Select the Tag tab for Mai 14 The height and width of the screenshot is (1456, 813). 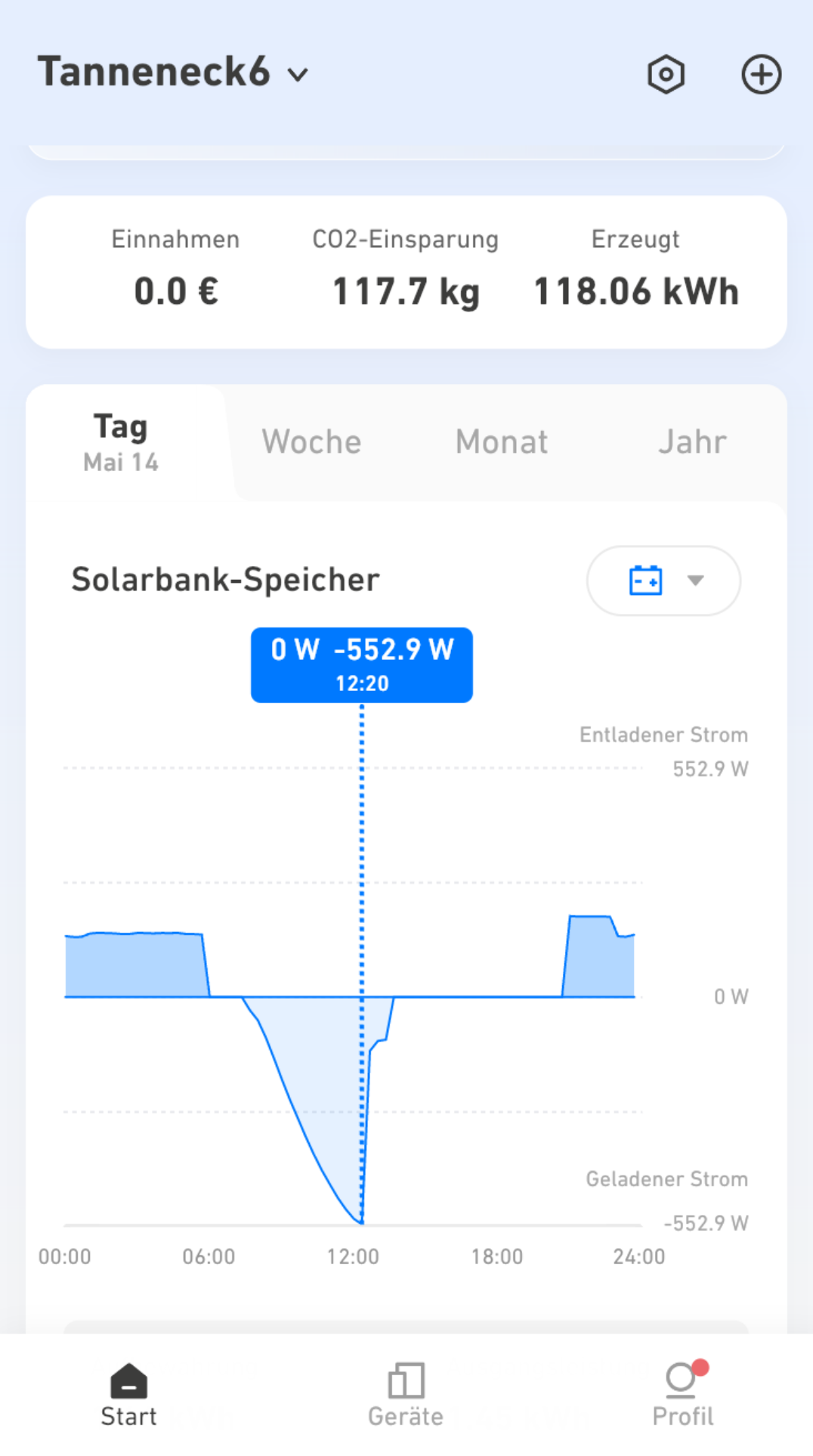coord(121,442)
